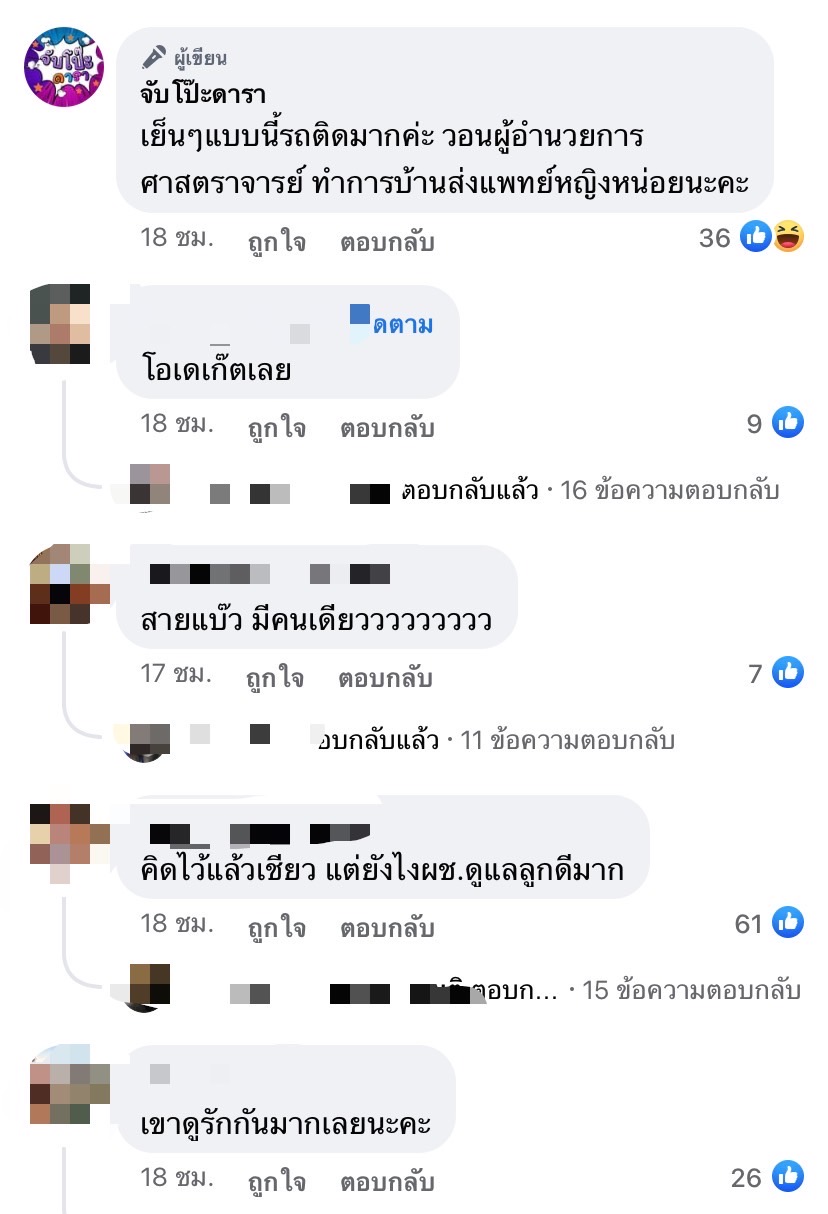Like the 'เขาดูรักกันมากเลยนะคะ' comment
Image resolution: width=828 pixels, height=1214 pixels.
point(276,1181)
